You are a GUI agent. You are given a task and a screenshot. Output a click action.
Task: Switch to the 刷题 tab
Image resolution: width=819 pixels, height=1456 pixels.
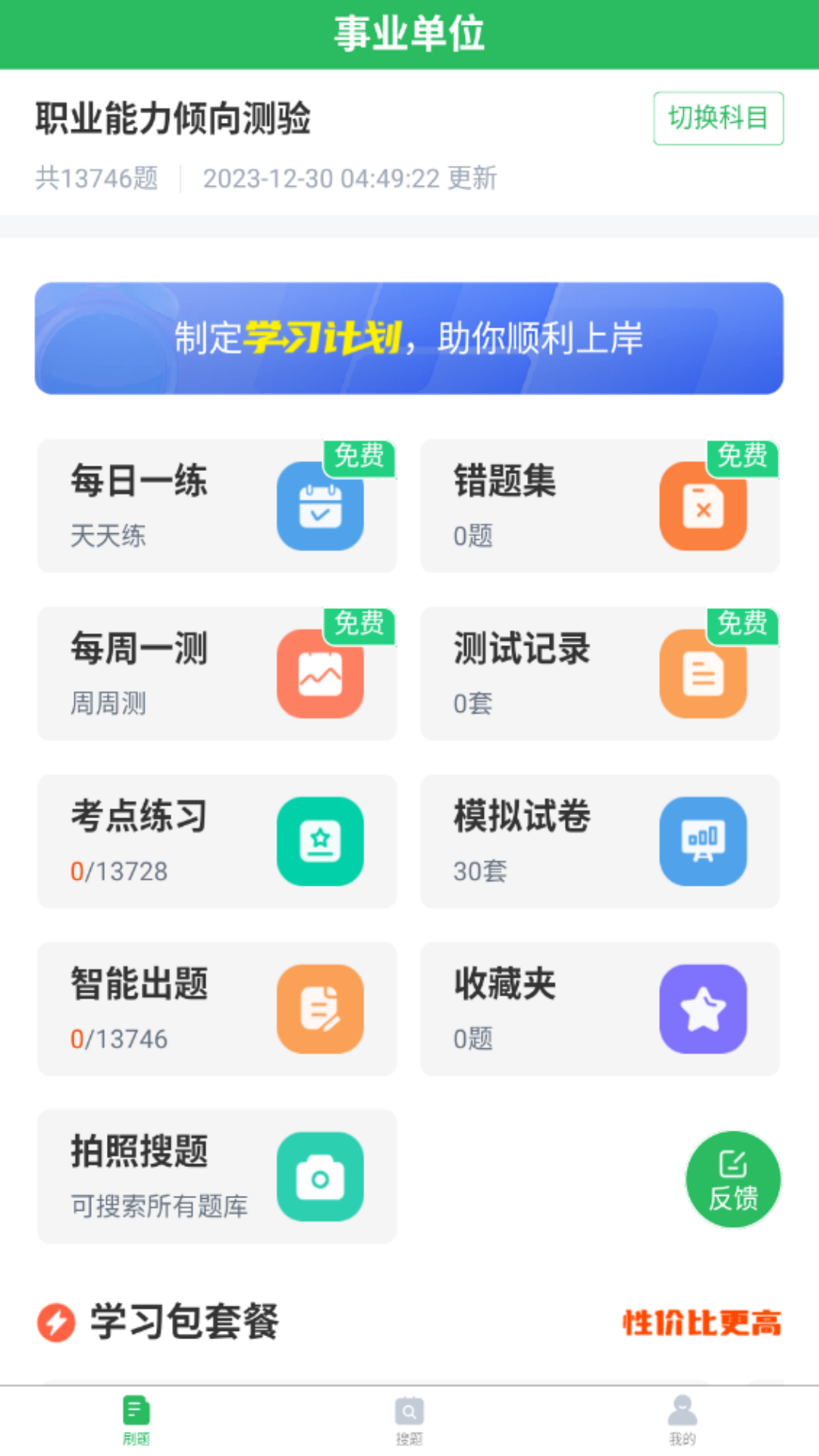coord(136,1420)
